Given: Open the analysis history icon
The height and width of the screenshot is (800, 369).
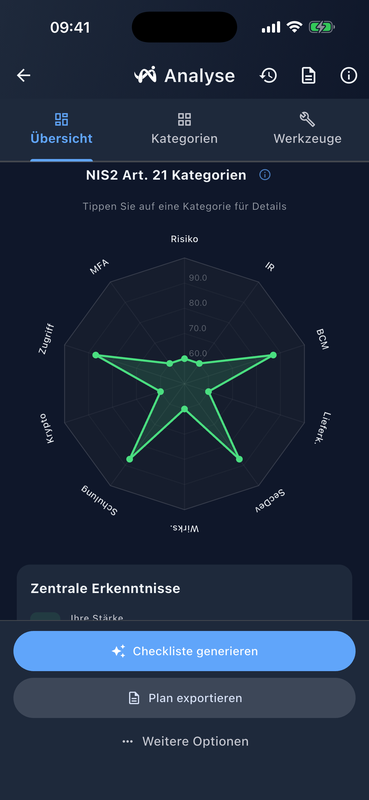Looking at the screenshot, I should point(268,76).
